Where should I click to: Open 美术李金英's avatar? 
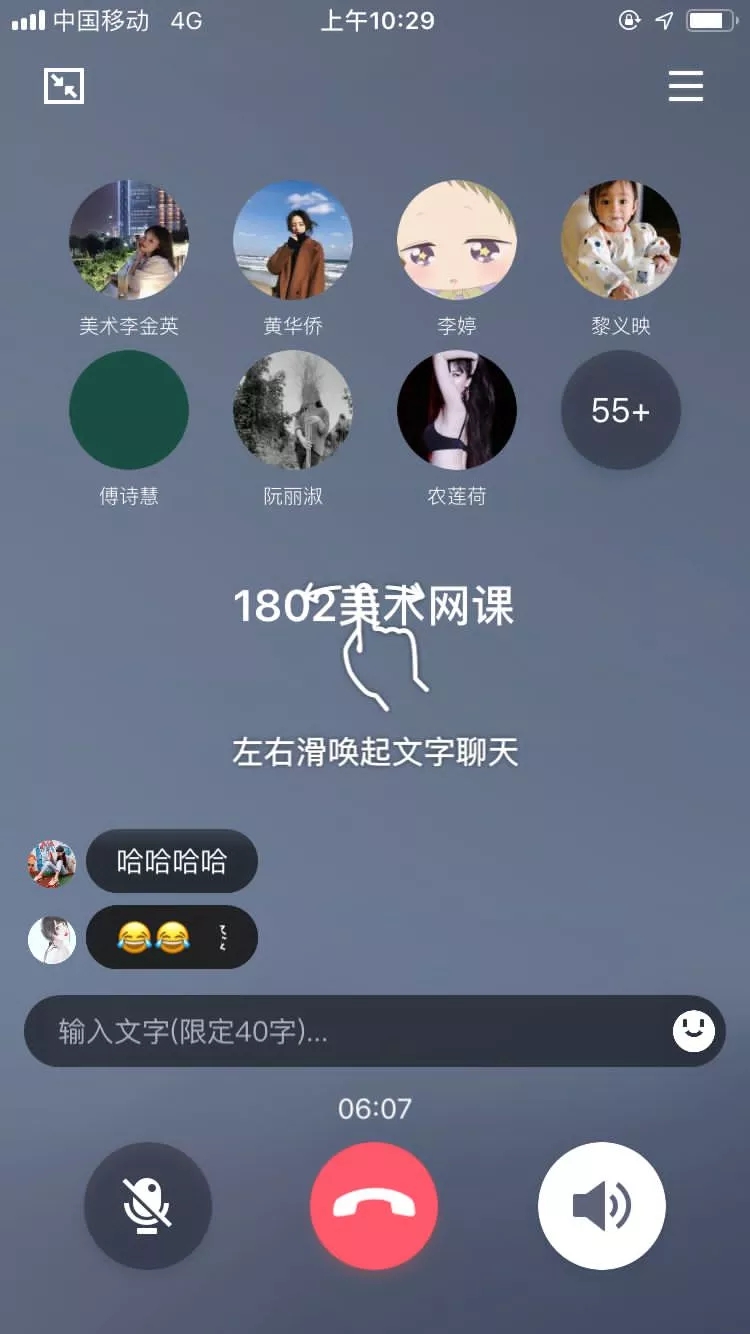(129, 240)
